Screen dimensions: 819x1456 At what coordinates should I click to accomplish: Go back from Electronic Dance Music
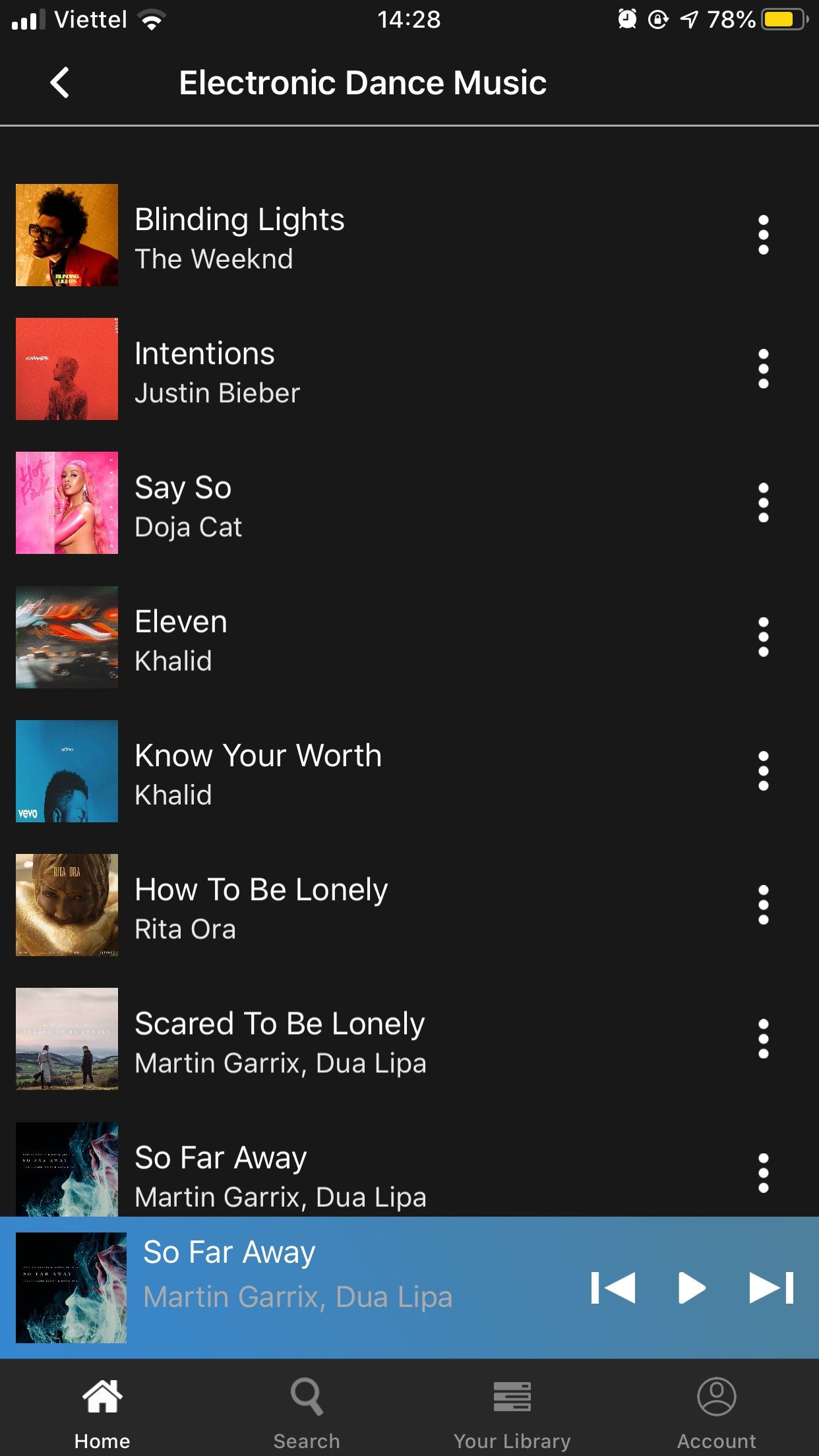(59, 83)
